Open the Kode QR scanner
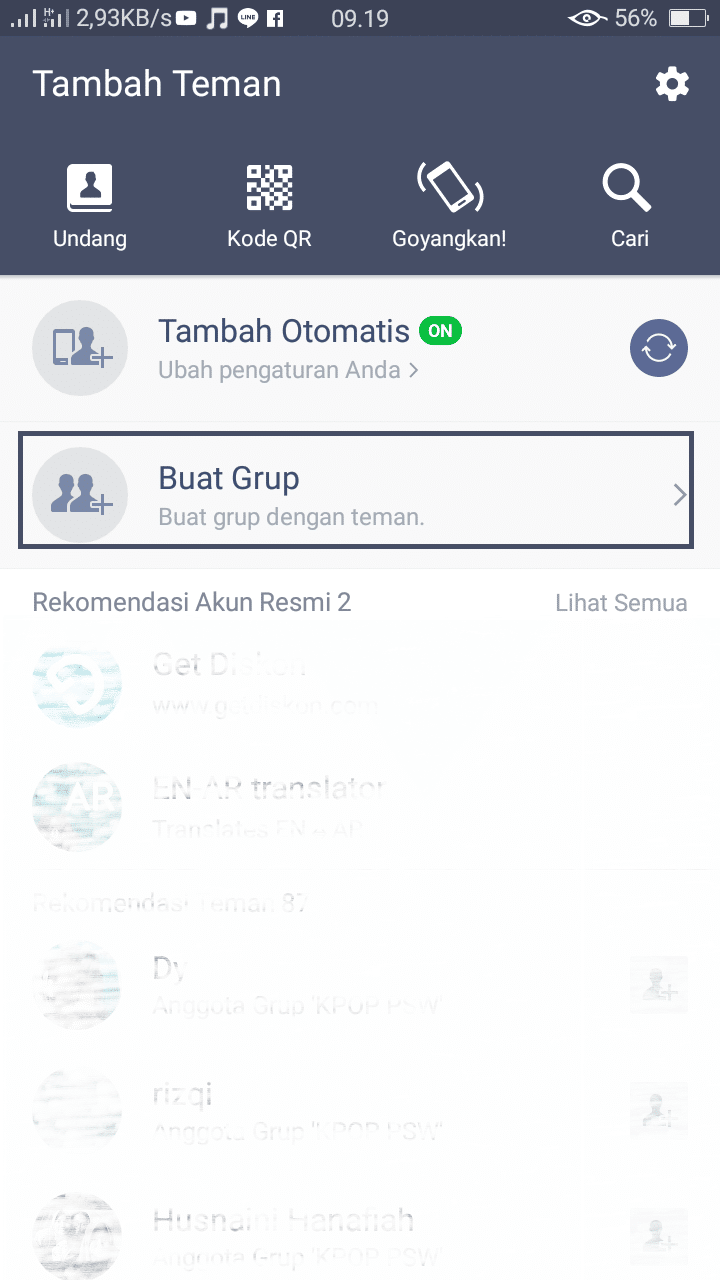Image resolution: width=720 pixels, height=1280 pixels. coord(269,207)
